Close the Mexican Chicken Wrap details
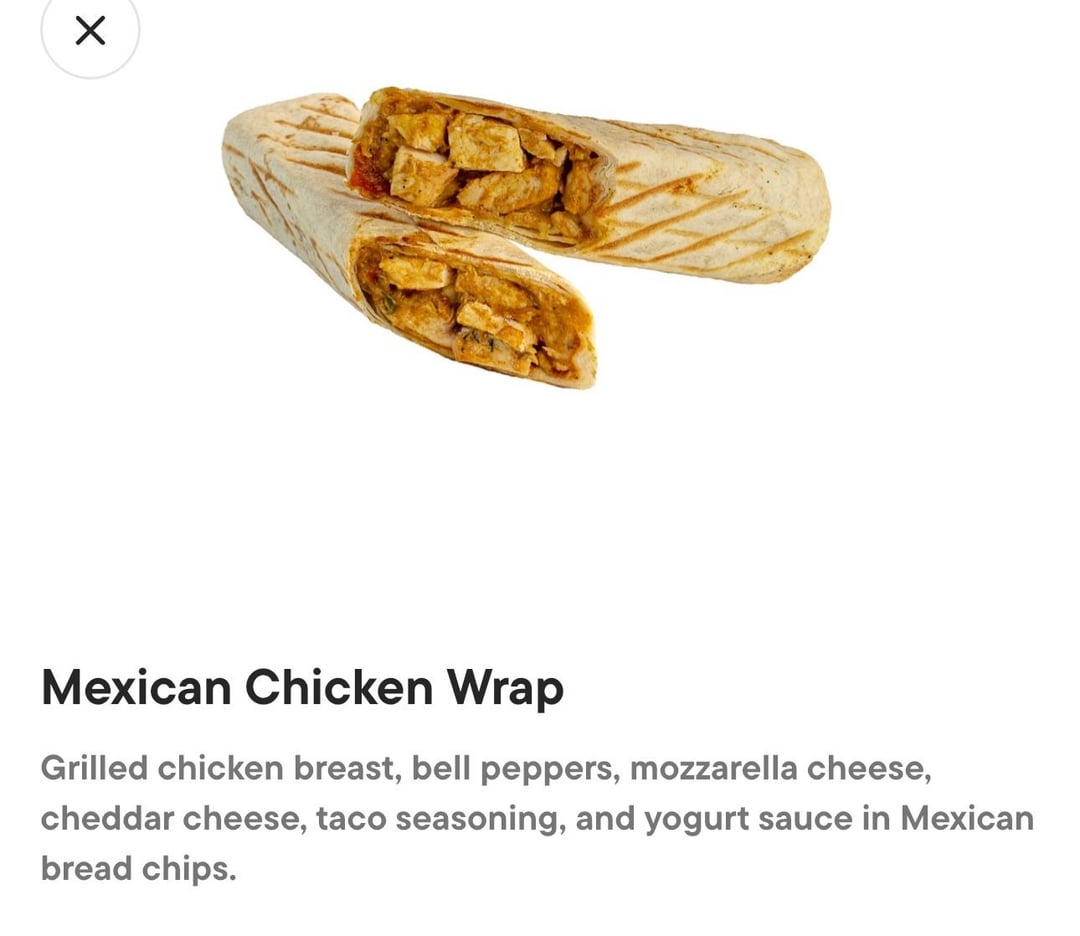The width and height of the screenshot is (1080, 936). (x=90, y=31)
